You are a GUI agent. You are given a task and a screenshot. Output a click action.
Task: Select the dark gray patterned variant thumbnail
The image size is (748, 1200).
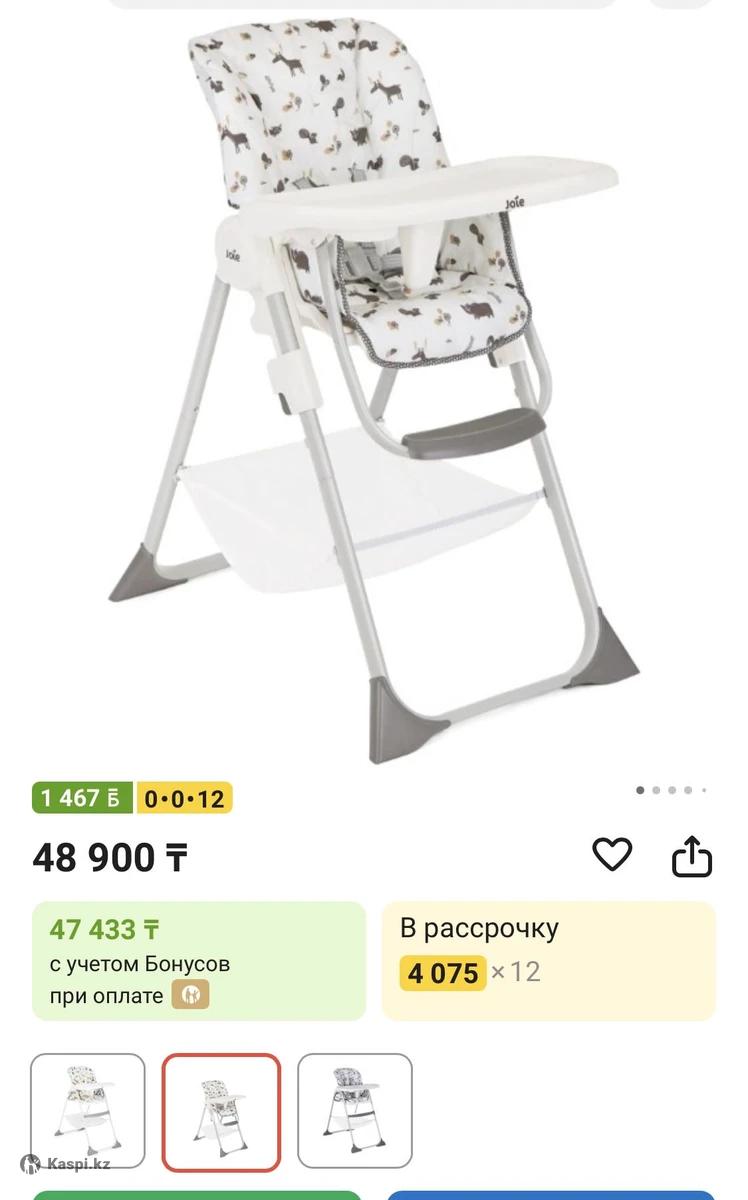click(355, 1111)
